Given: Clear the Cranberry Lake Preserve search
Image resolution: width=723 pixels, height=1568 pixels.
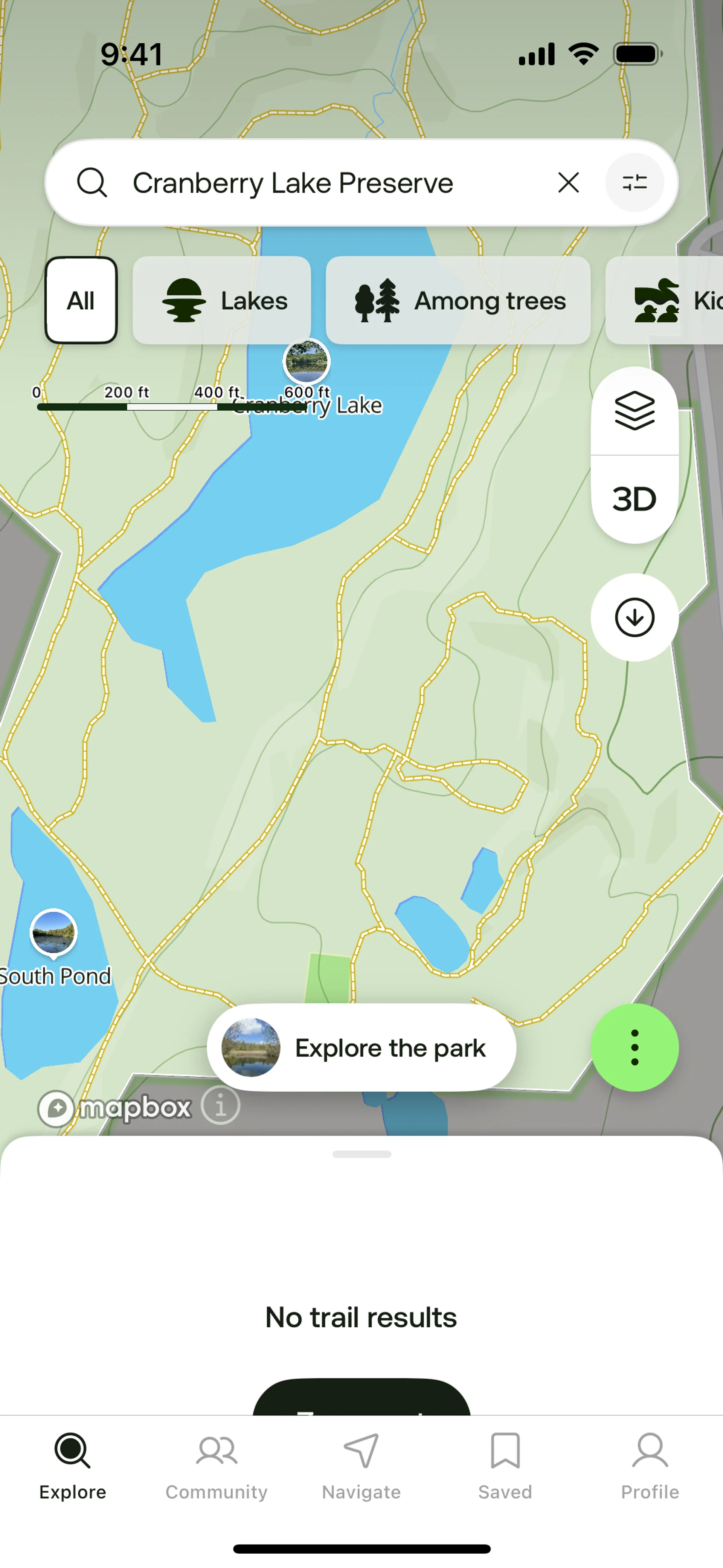Looking at the screenshot, I should [x=568, y=183].
